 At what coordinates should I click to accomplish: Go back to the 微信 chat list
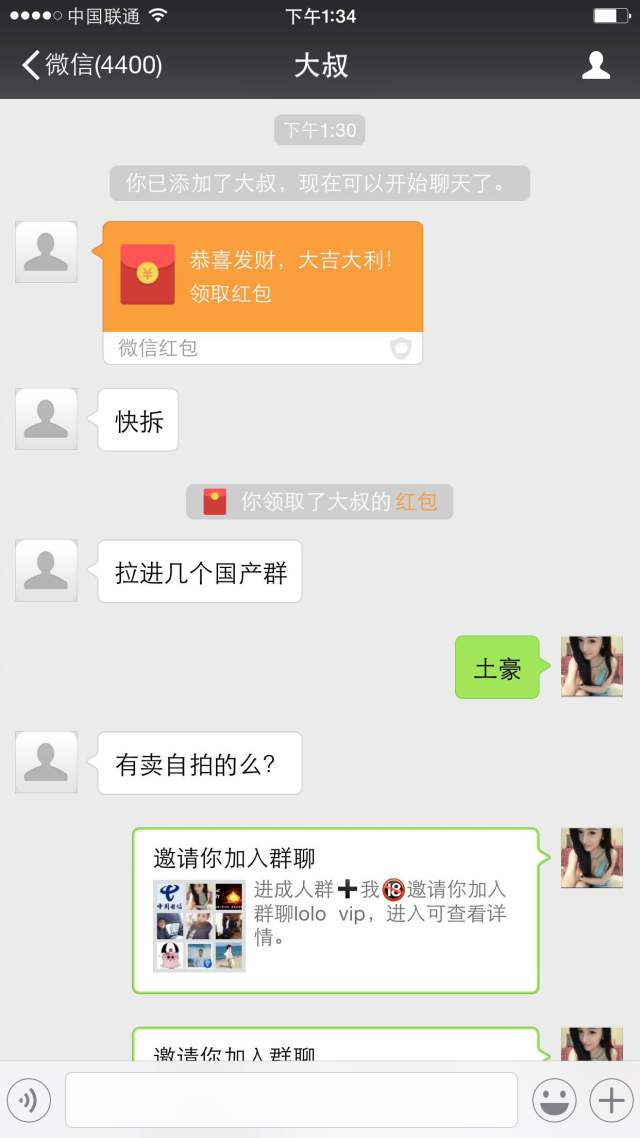click(92, 65)
